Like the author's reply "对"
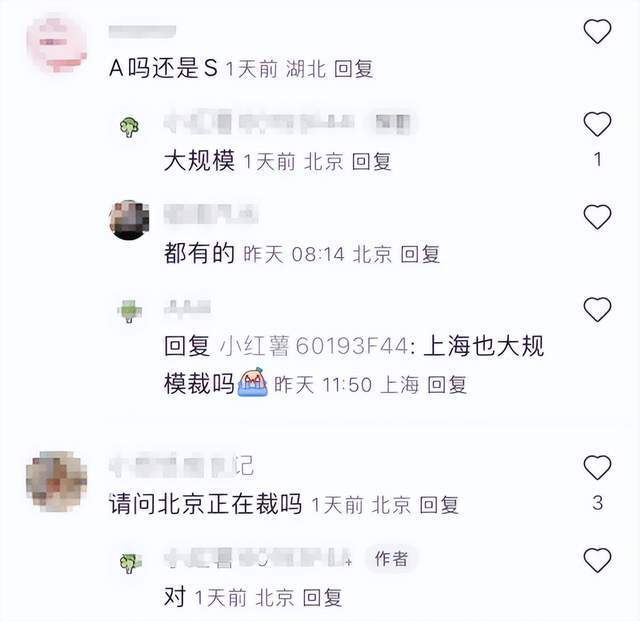This screenshot has height=621, width=640. 597,560
